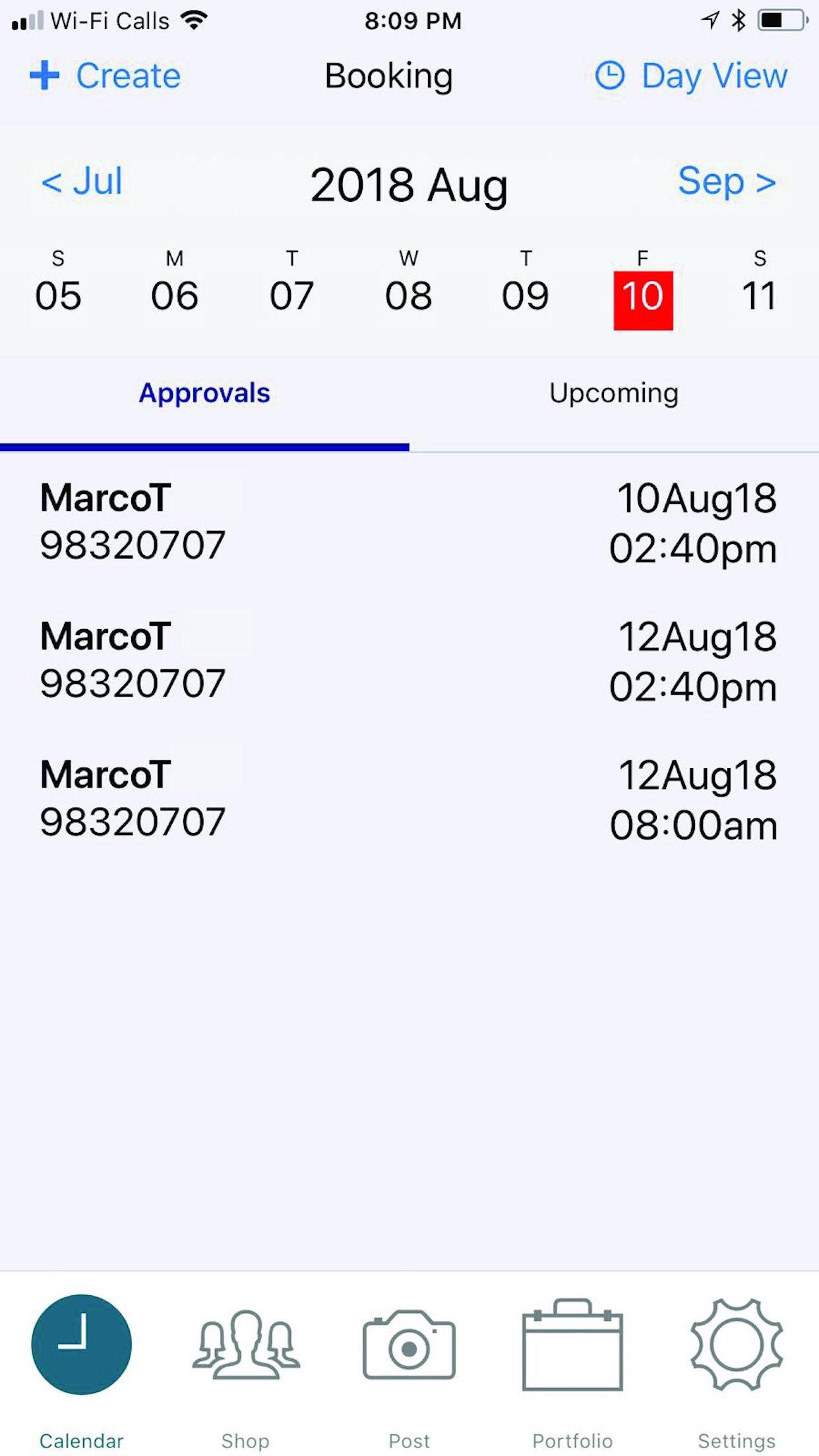This screenshot has height=1456, width=819.
Task: Advance to next month via Sep >
Action: 727,182
